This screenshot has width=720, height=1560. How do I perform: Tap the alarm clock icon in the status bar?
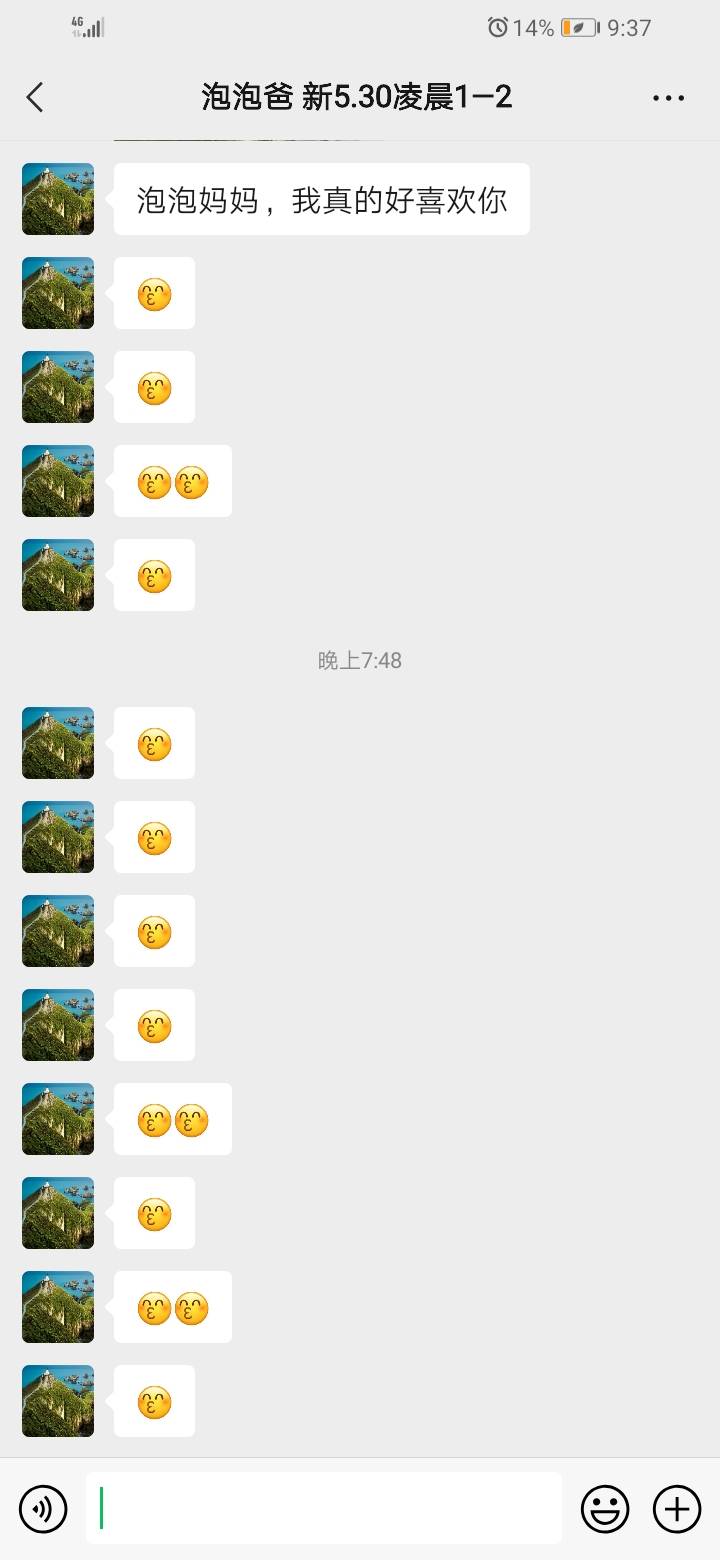[496, 27]
